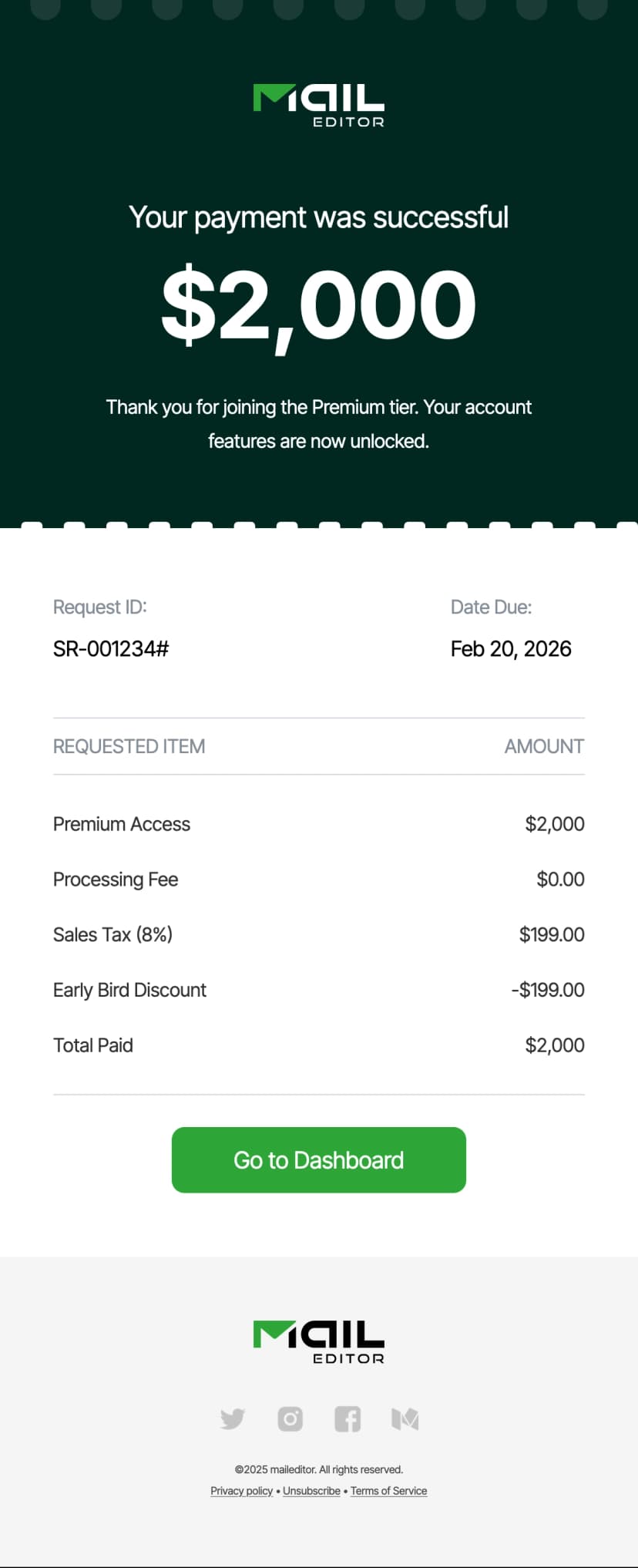The image size is (638, 1568).
Task: Open the Privacy policy link
Action: [x=241, y=1490]
